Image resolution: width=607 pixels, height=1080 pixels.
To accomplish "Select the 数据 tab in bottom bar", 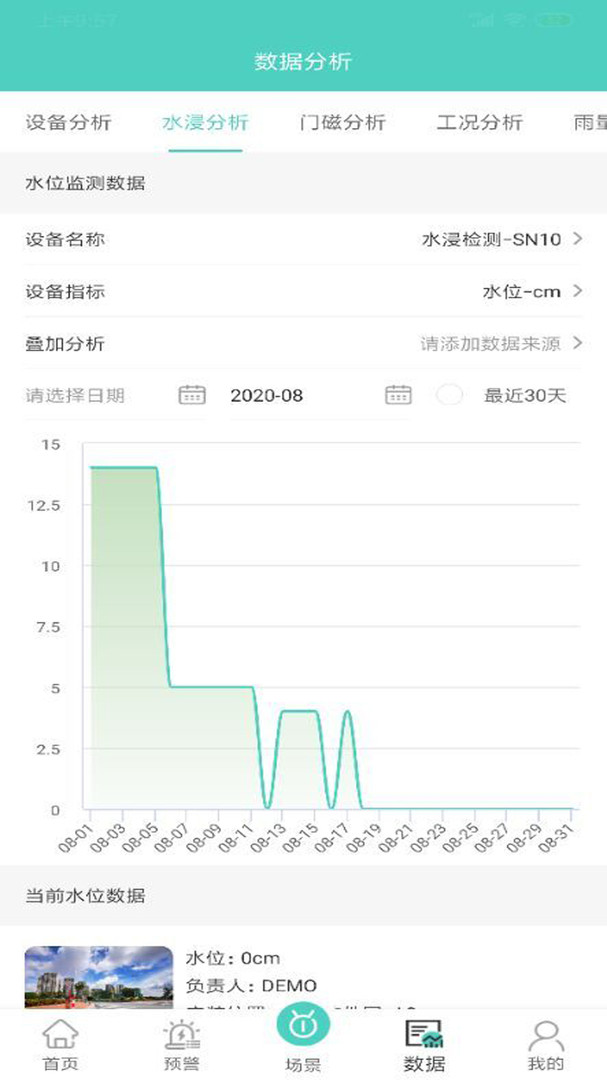I will (x=424, y=1045).
